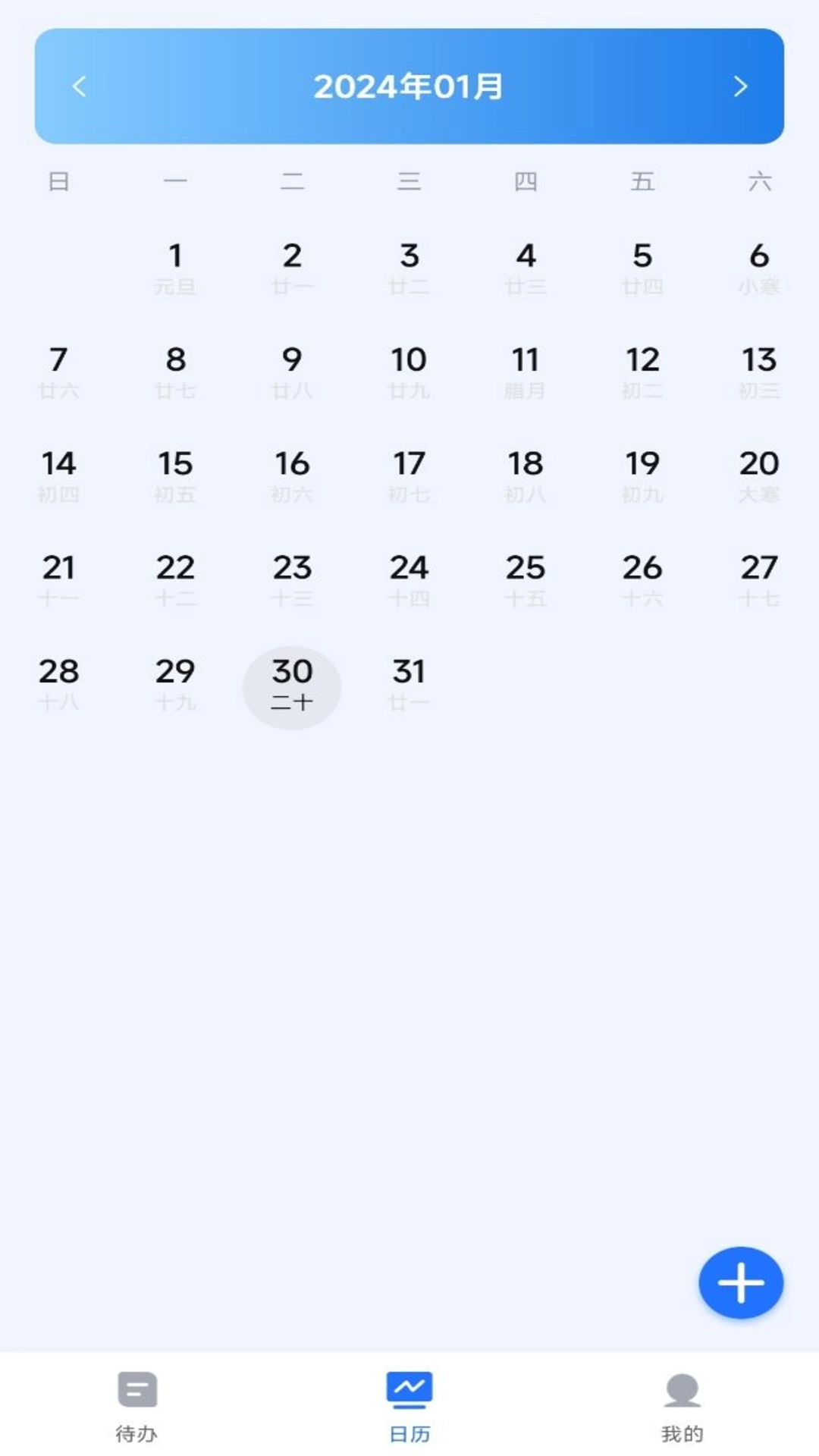Open the 日历 tab

pyautogui.click(x=409, y=1407)
